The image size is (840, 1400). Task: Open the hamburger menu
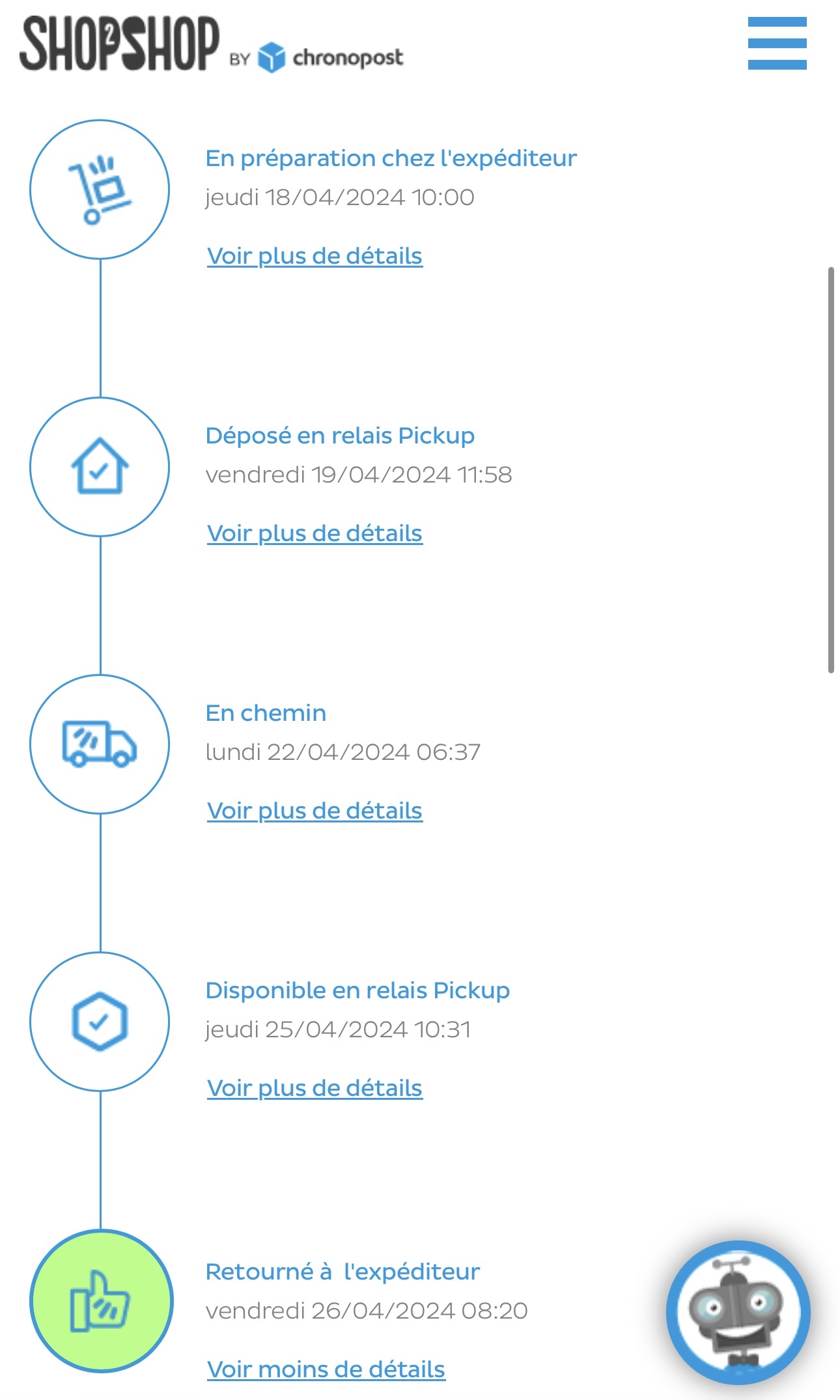pos(777,44)
